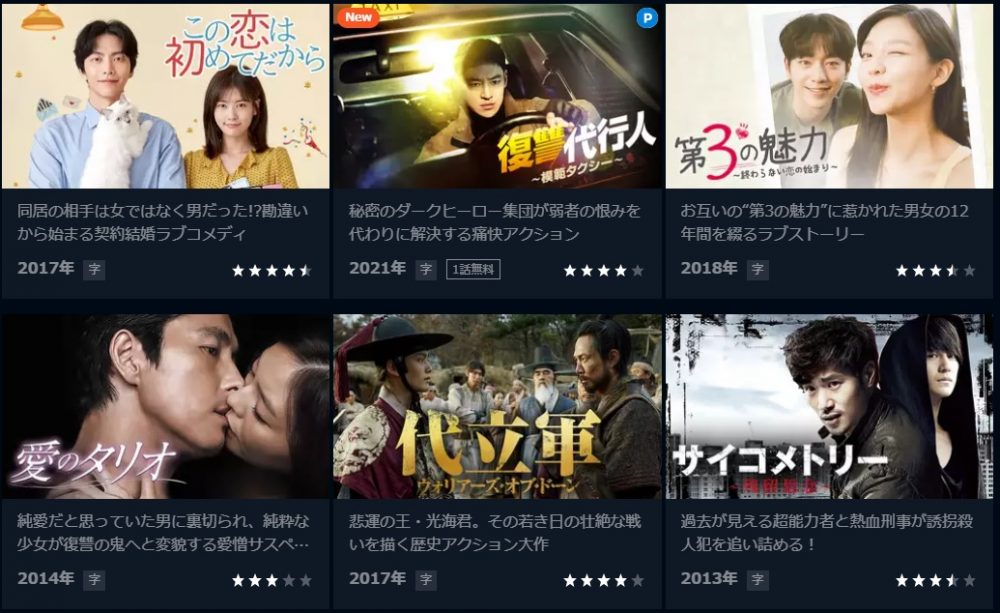Image resolution: width=1000 pixels, height=613 pixels.
Task: Open the サイコメトリー movie card
Action: pos(829,406)
